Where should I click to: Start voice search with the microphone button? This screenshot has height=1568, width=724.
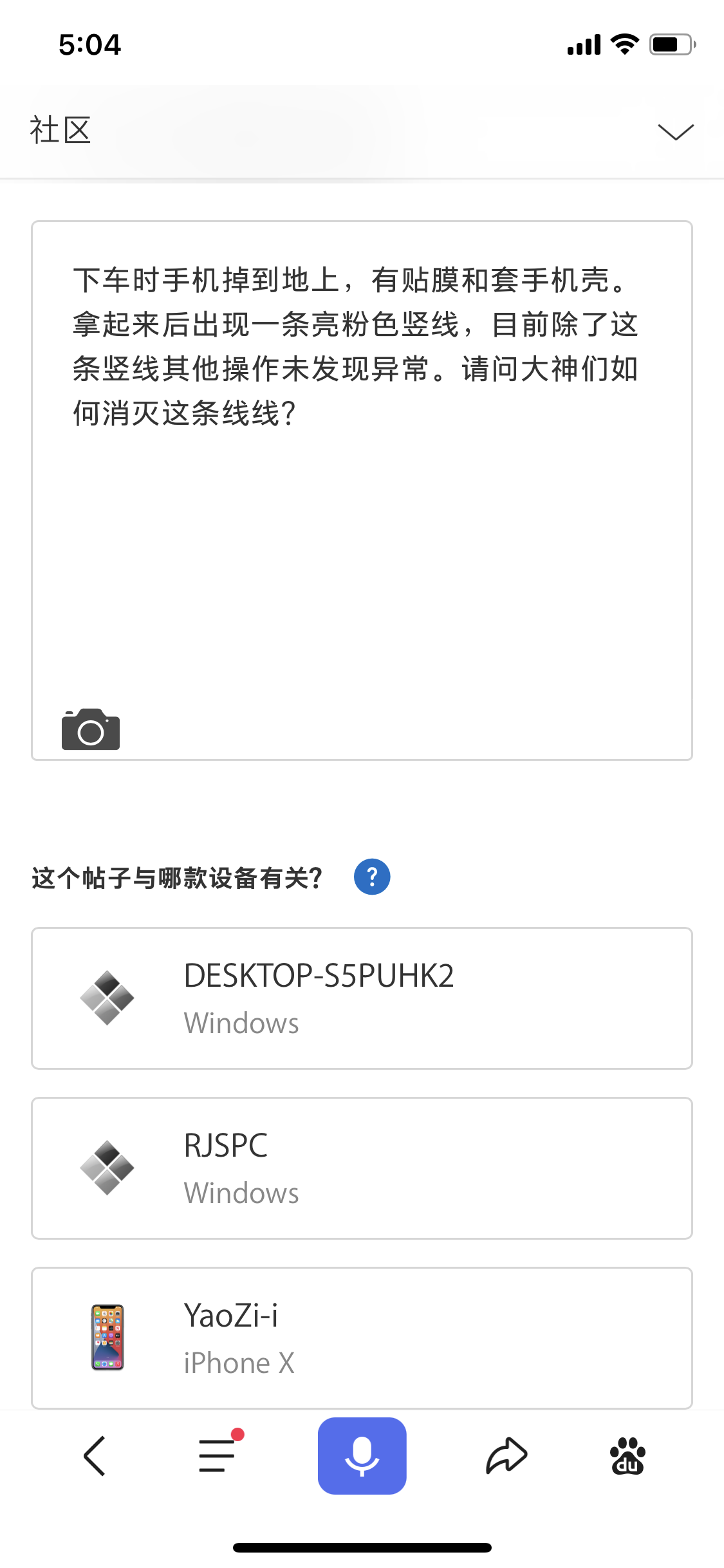362,1456
